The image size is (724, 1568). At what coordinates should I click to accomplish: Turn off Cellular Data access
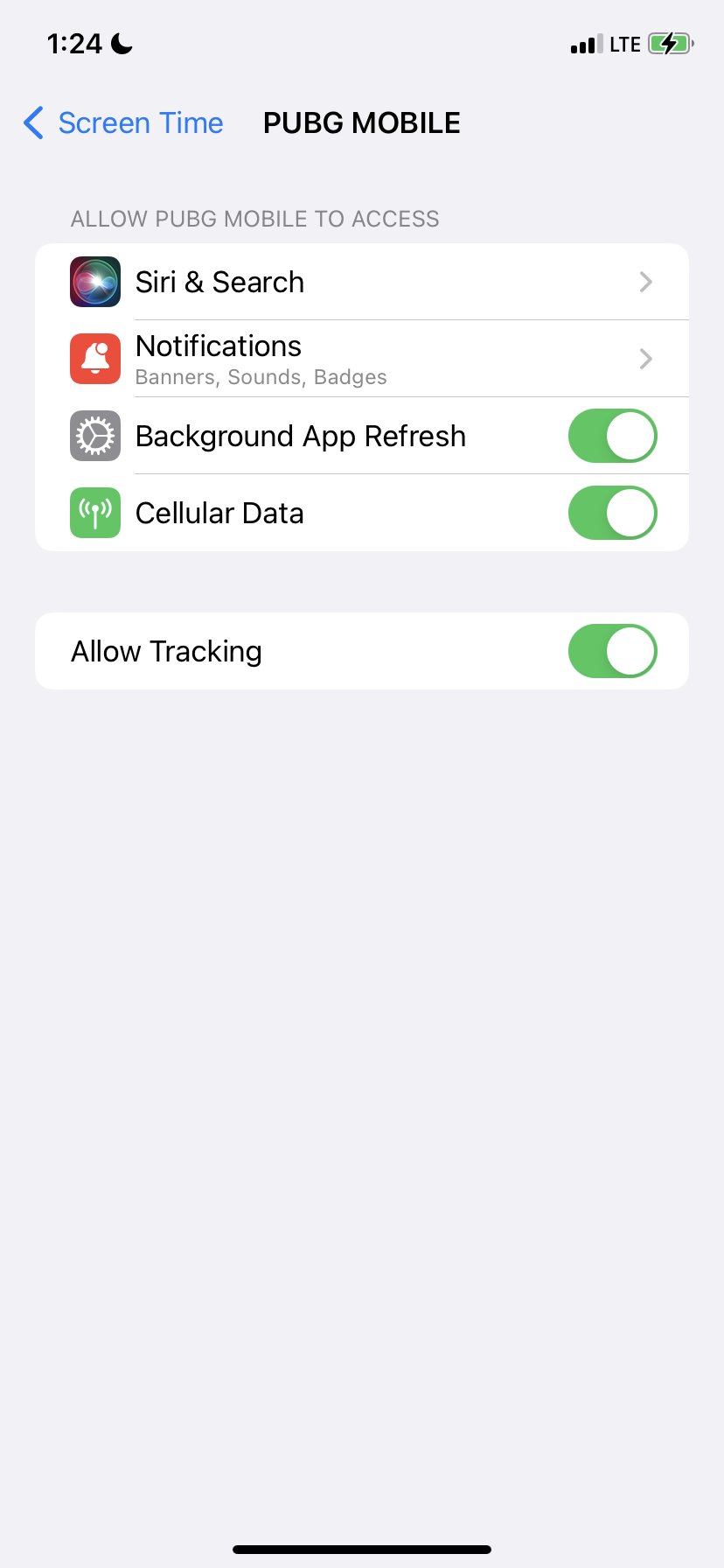pyautogui.click(x=612, y=513)
